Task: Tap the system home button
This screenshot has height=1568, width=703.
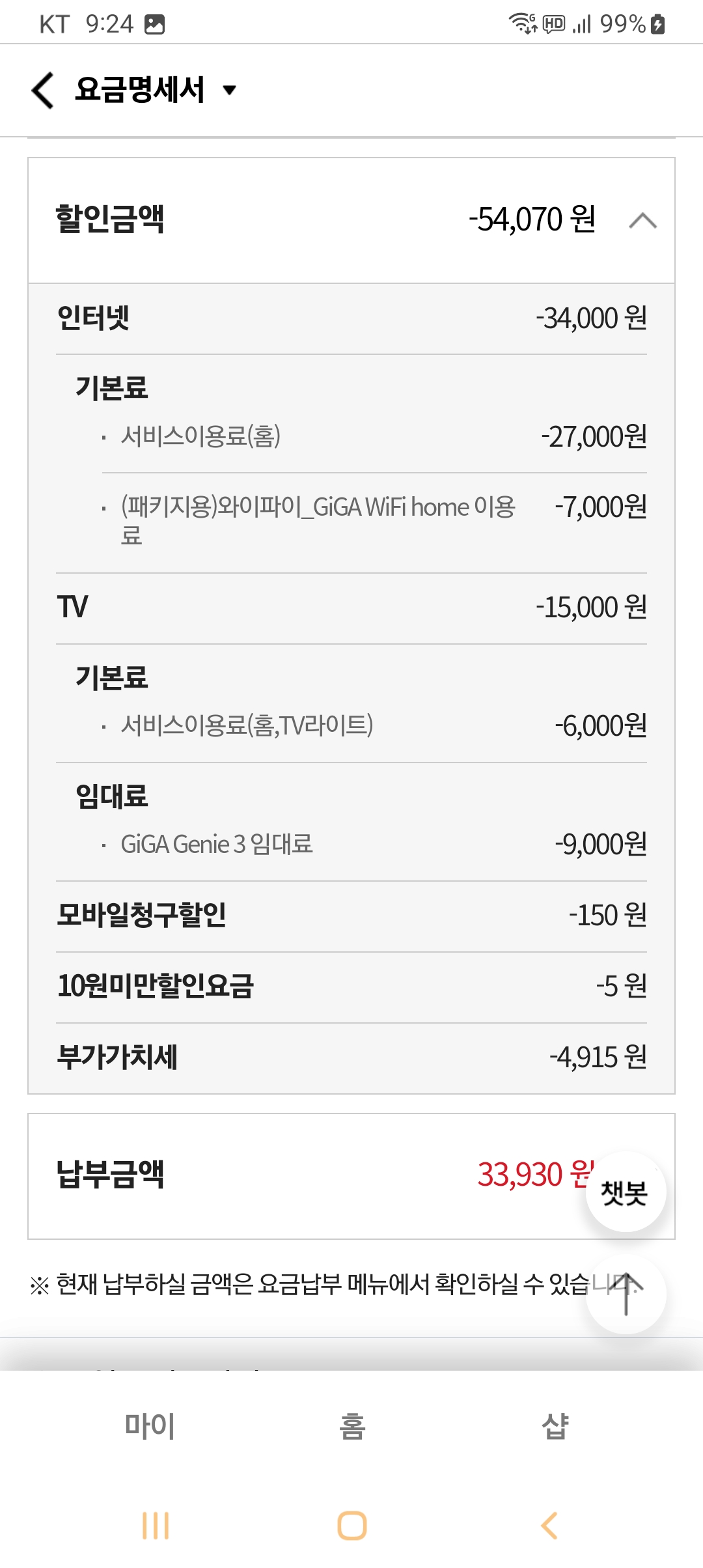Action: click(352, 1526)
